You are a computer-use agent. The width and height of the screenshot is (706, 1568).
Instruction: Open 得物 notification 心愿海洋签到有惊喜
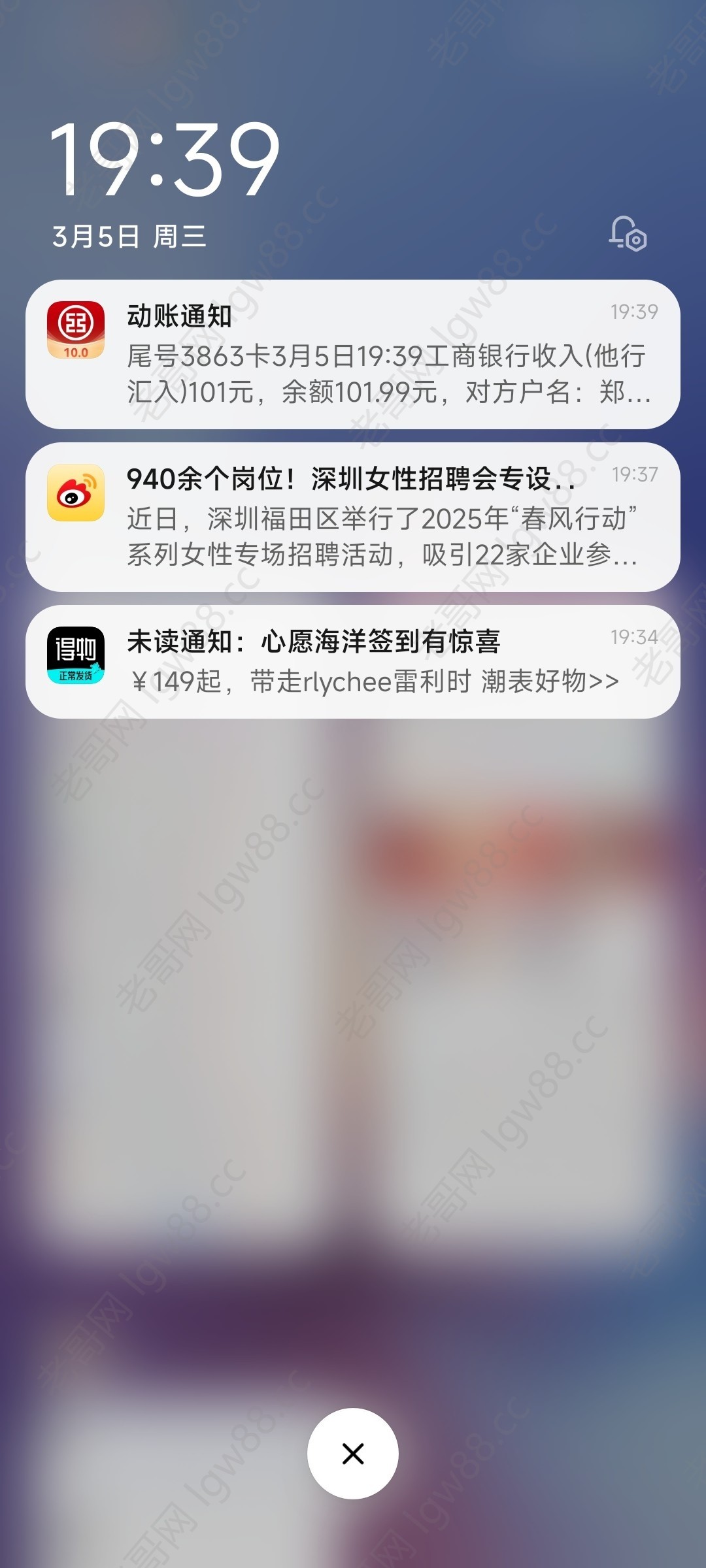353,661
